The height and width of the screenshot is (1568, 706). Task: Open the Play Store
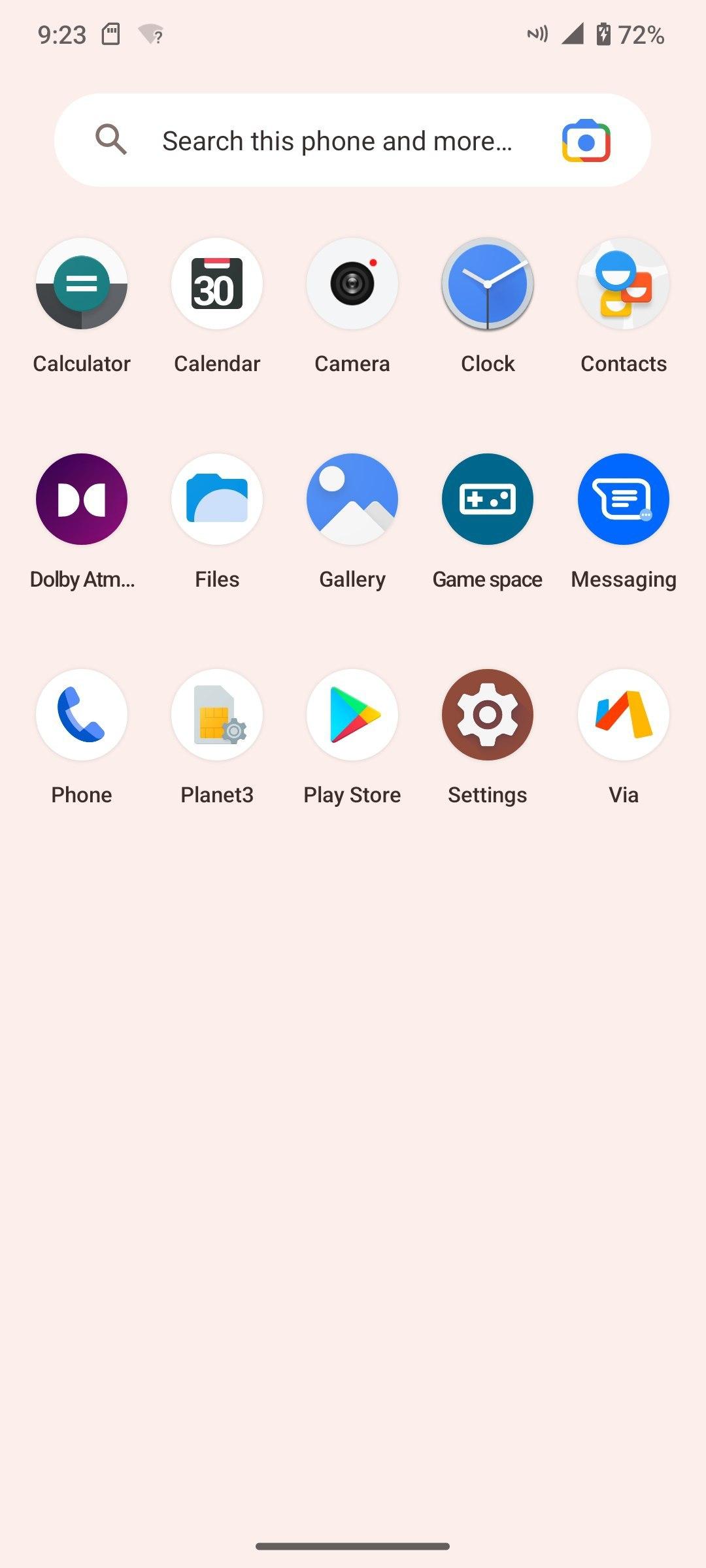click(x=352, y=715)
